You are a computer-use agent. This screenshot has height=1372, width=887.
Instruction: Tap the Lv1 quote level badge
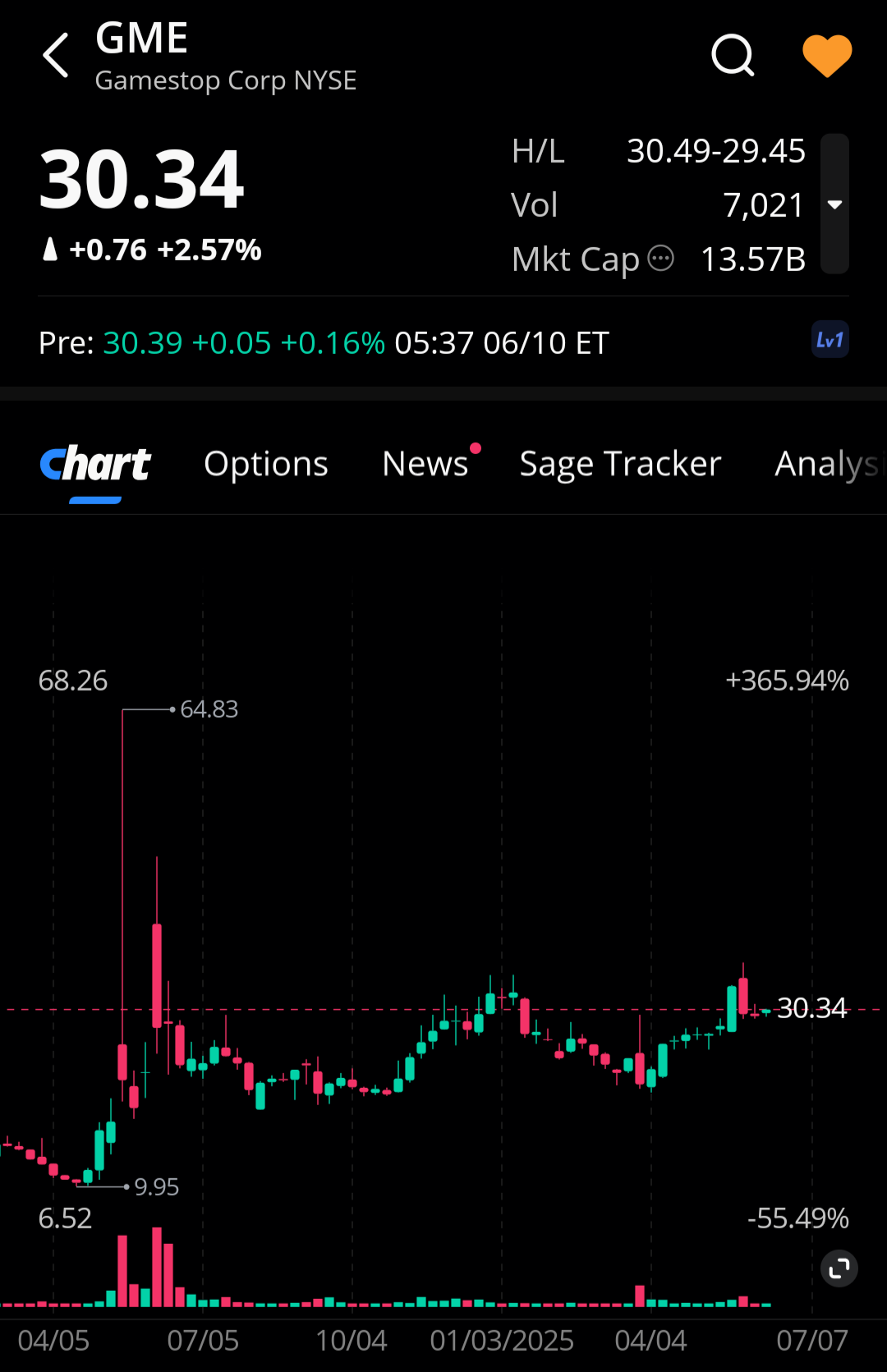[830, 341]
